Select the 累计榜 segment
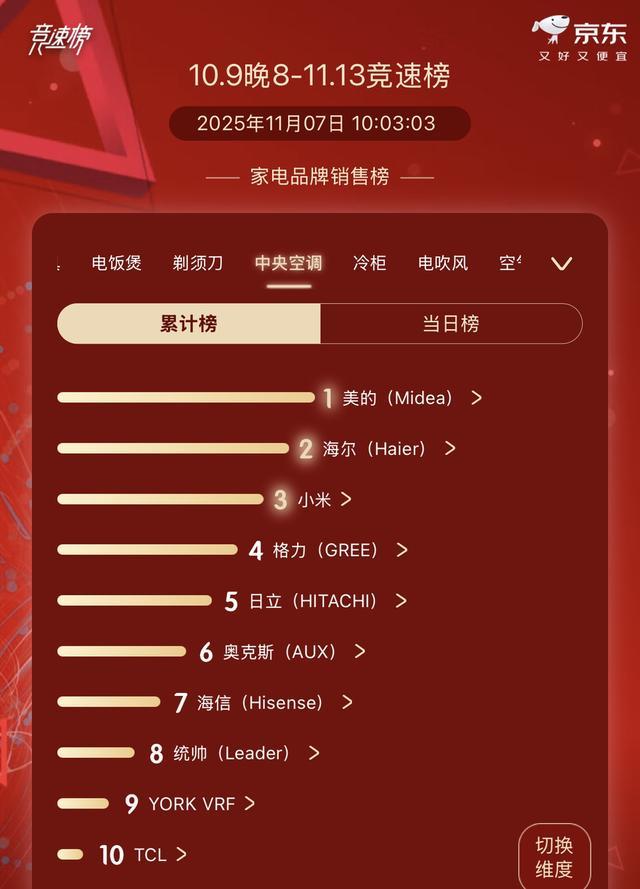This screenshot has height=889, width=640. [189, 324]
